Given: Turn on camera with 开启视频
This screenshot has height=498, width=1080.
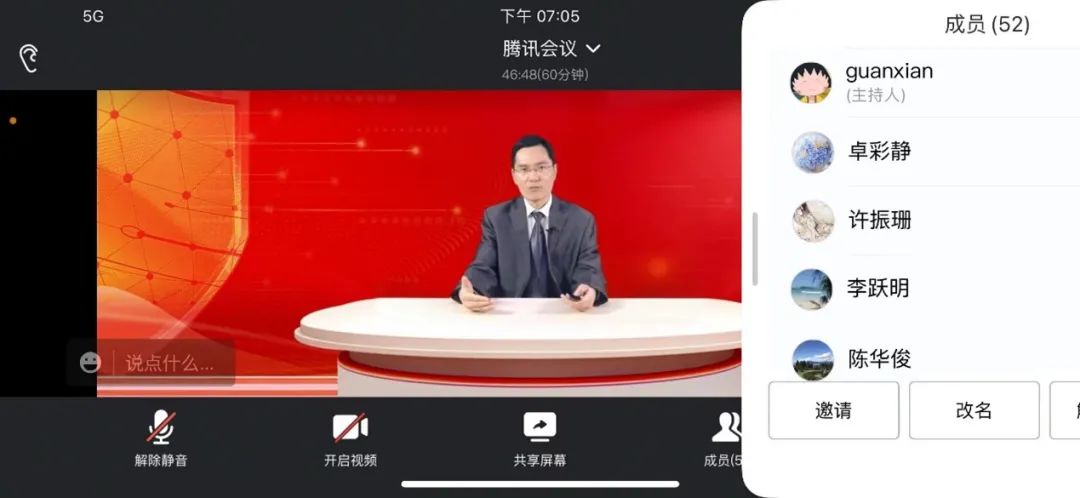Looking at the screenshot, I should 350,438.
